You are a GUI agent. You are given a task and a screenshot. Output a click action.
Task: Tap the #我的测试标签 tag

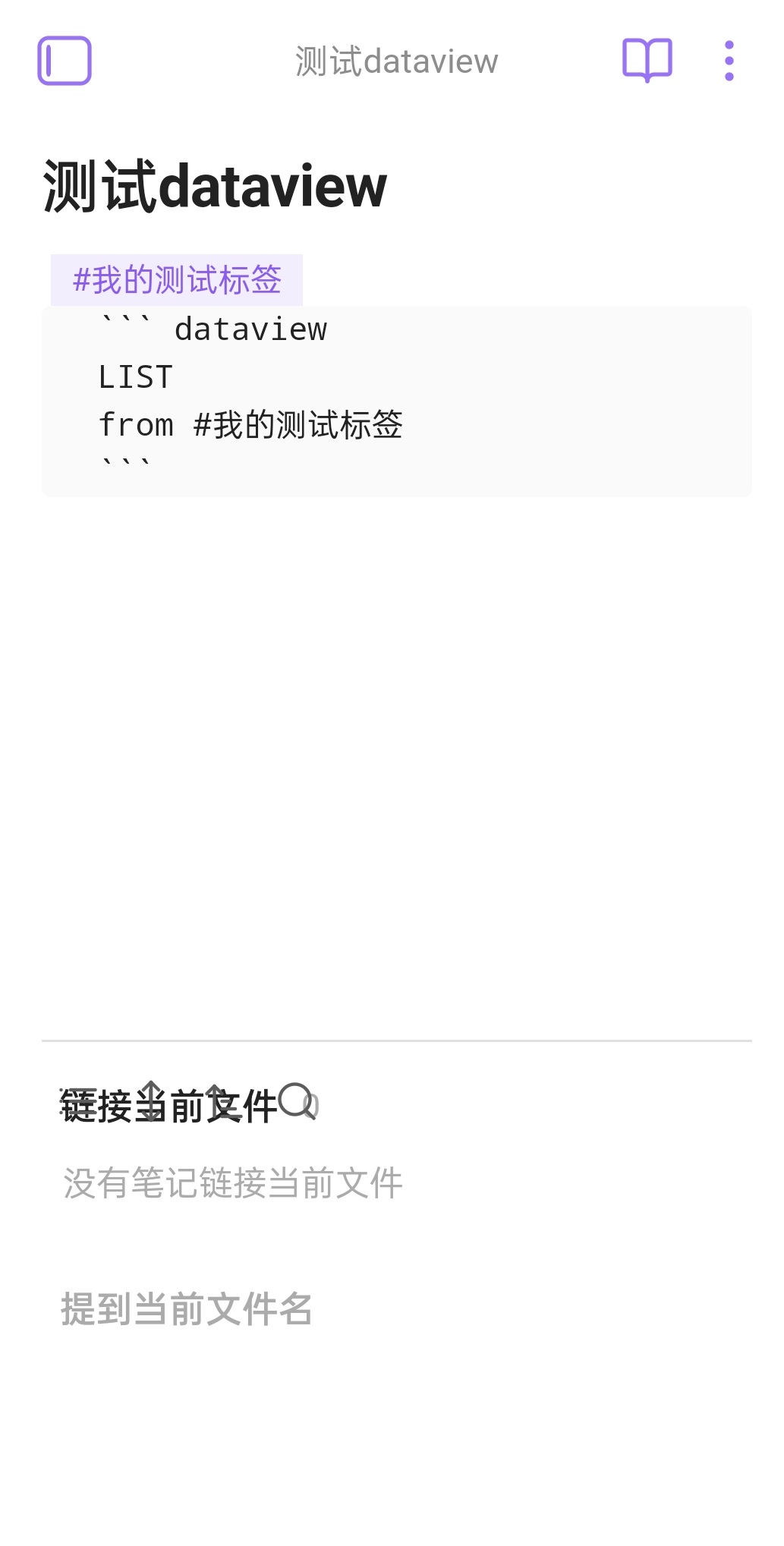coord(177,280)
